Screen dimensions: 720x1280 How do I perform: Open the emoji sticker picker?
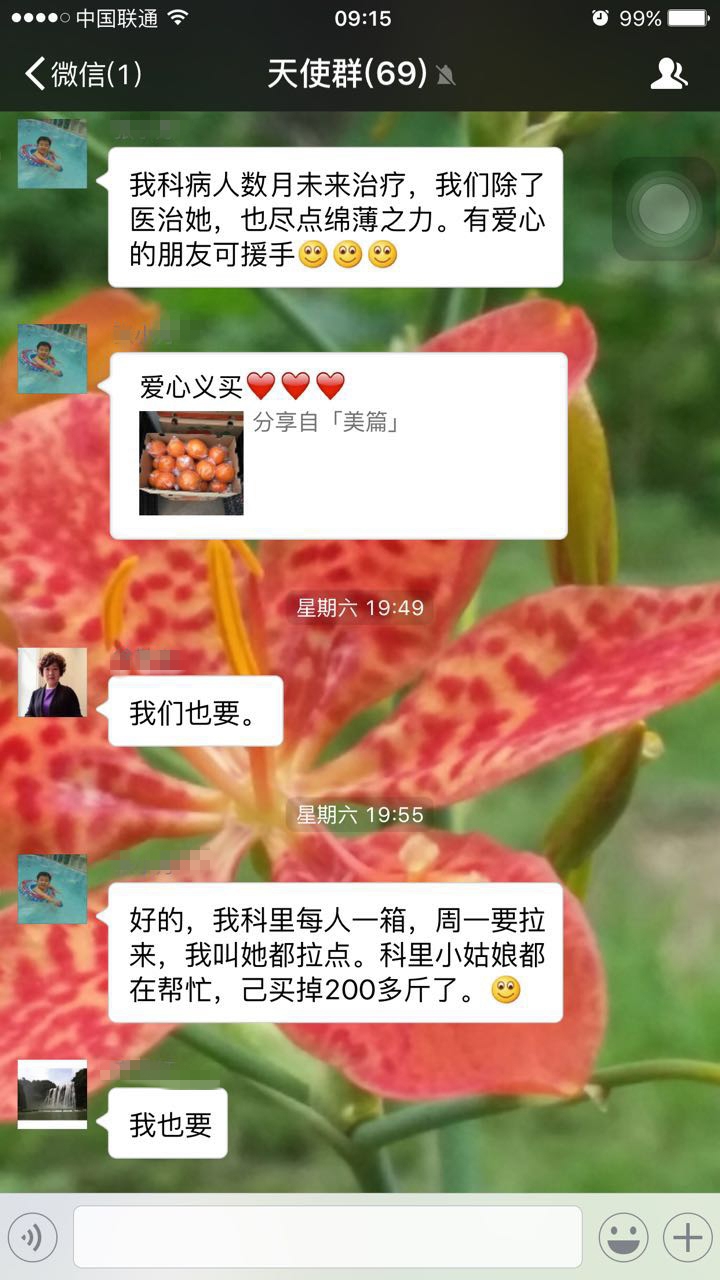623,1238
